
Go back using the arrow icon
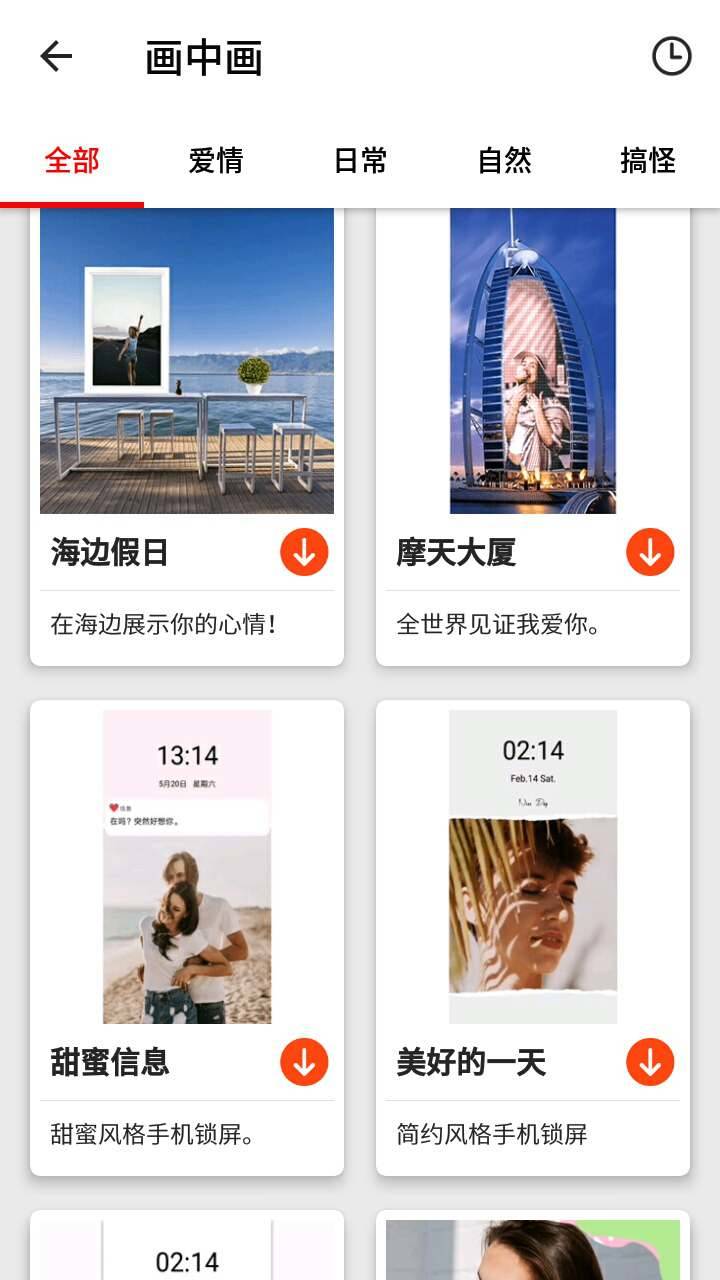pos(56,57)
